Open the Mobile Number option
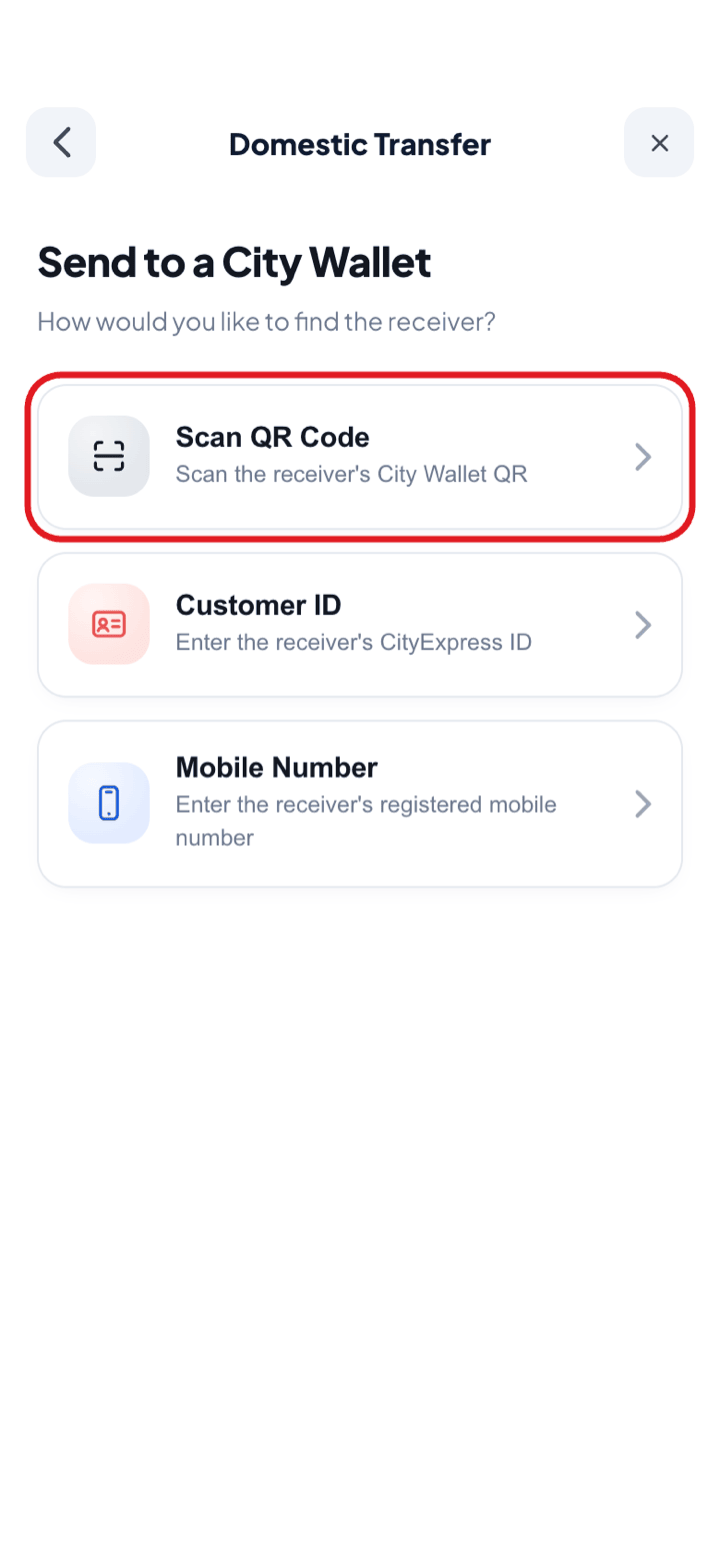720x1558 pixels. coord(360,804)
